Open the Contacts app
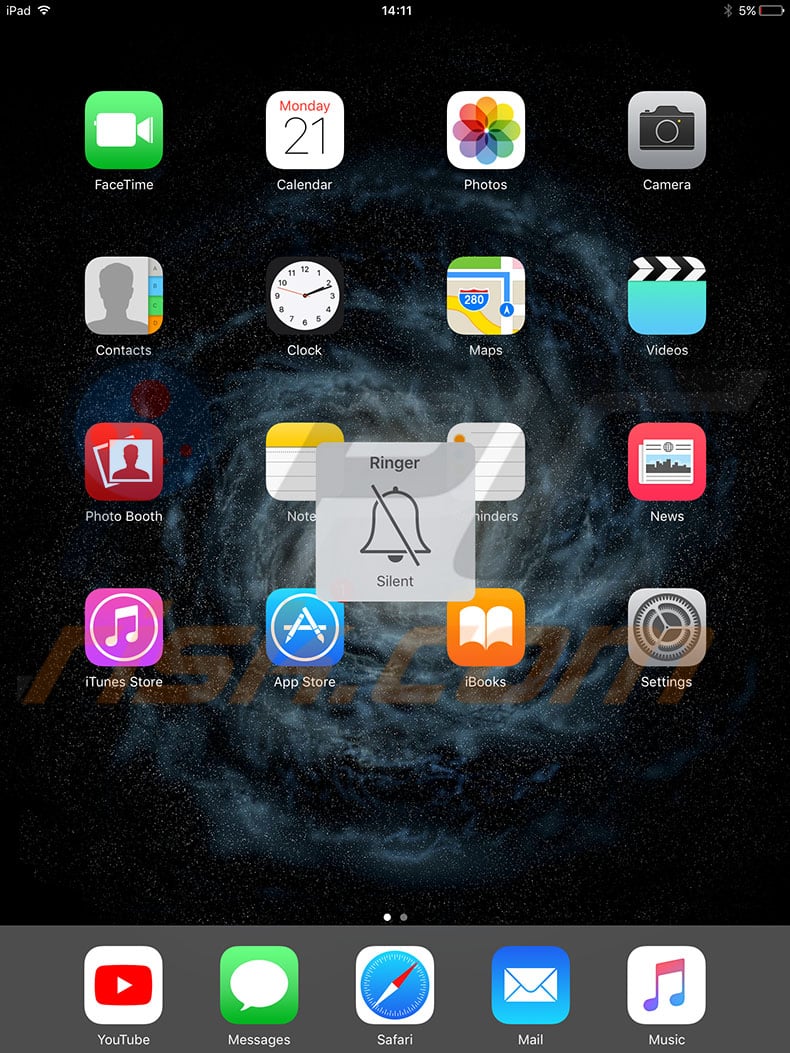 click(x=124, y=296)
